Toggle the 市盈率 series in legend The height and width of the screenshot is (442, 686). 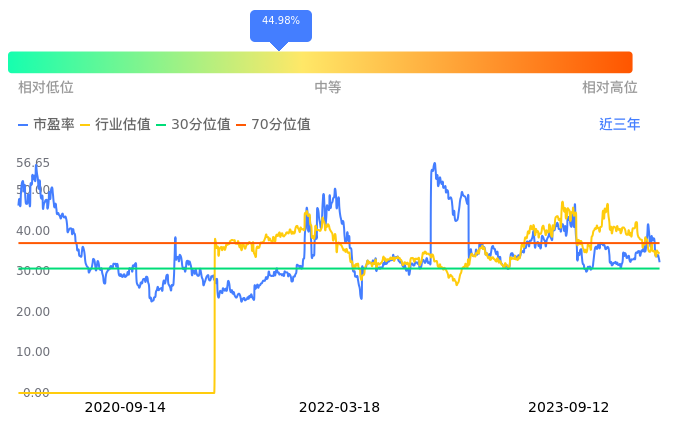click(x=46, y=124)
